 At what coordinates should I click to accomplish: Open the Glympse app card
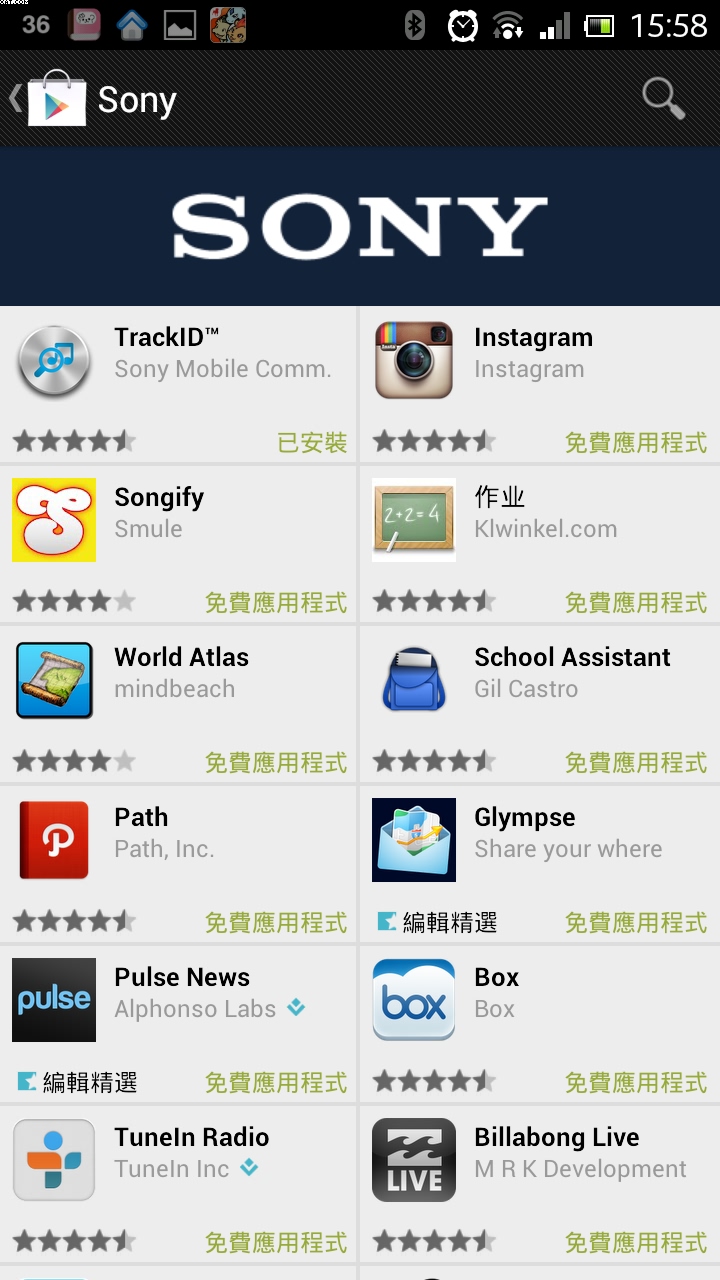coord(540,864)
